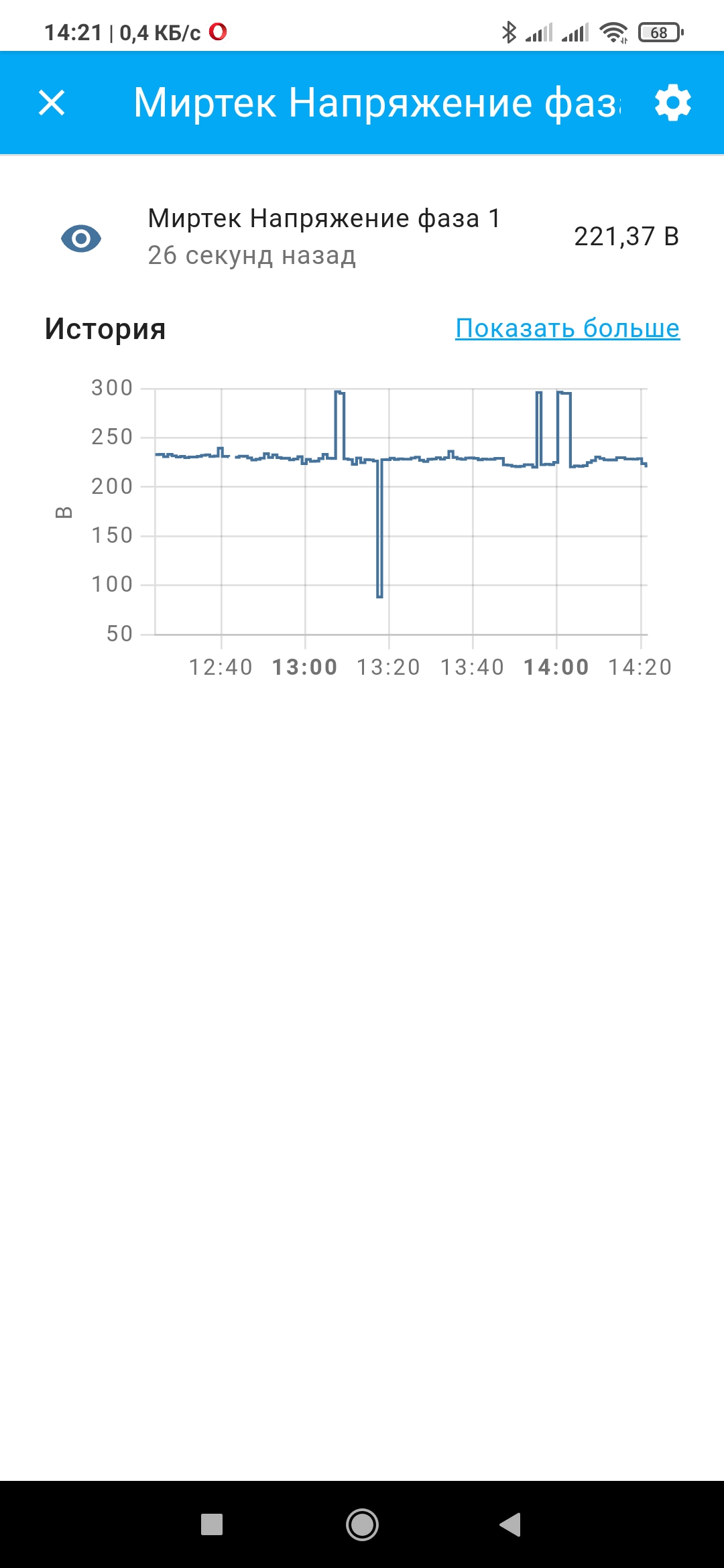Tap the Показать больше history link
This screenshot has width=724, height=1568.
click(567, 328)
